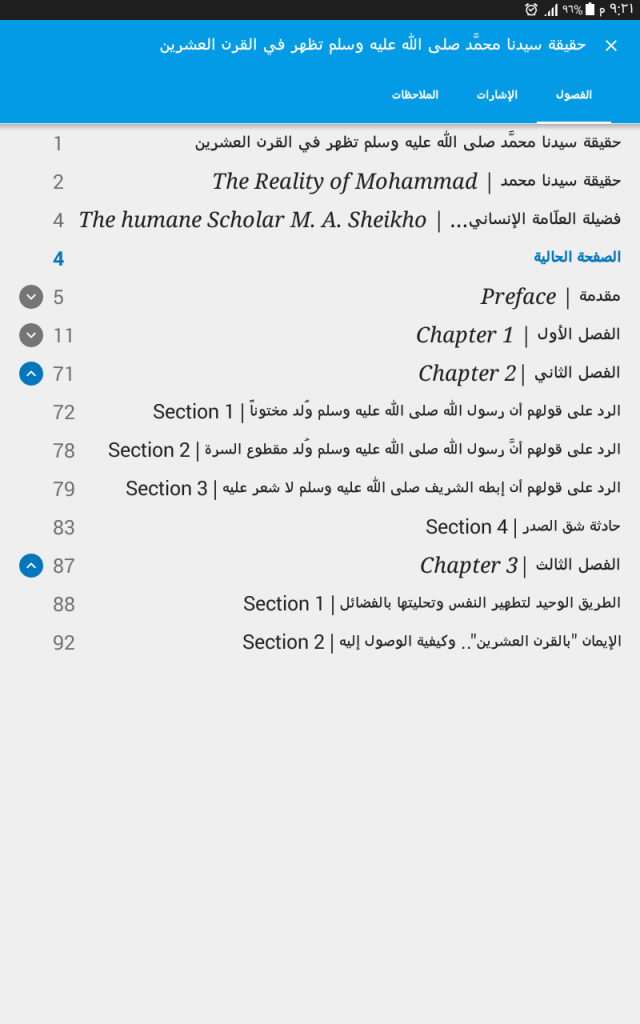640x1024 pixels.
Task: Close the table of contents panel
Action: tap(611, 46)
